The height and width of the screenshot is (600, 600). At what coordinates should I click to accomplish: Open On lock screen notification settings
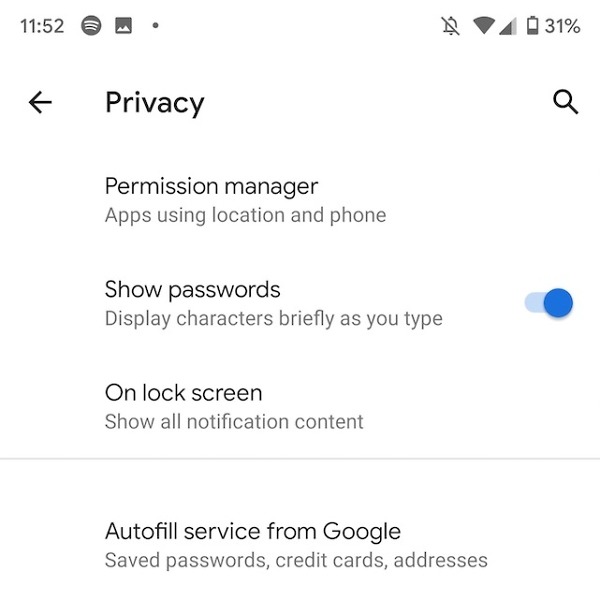234,406
